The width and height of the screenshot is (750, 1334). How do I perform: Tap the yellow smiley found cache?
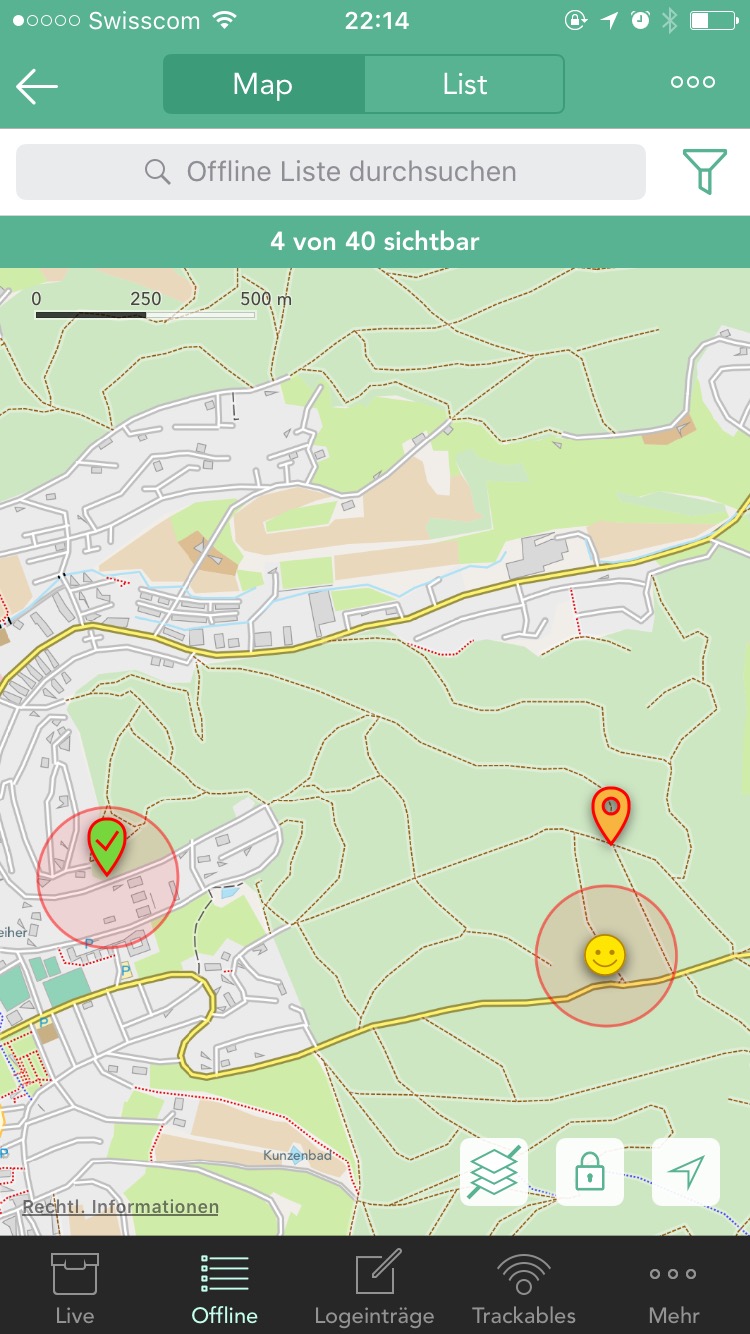click(x=605, y=955)
